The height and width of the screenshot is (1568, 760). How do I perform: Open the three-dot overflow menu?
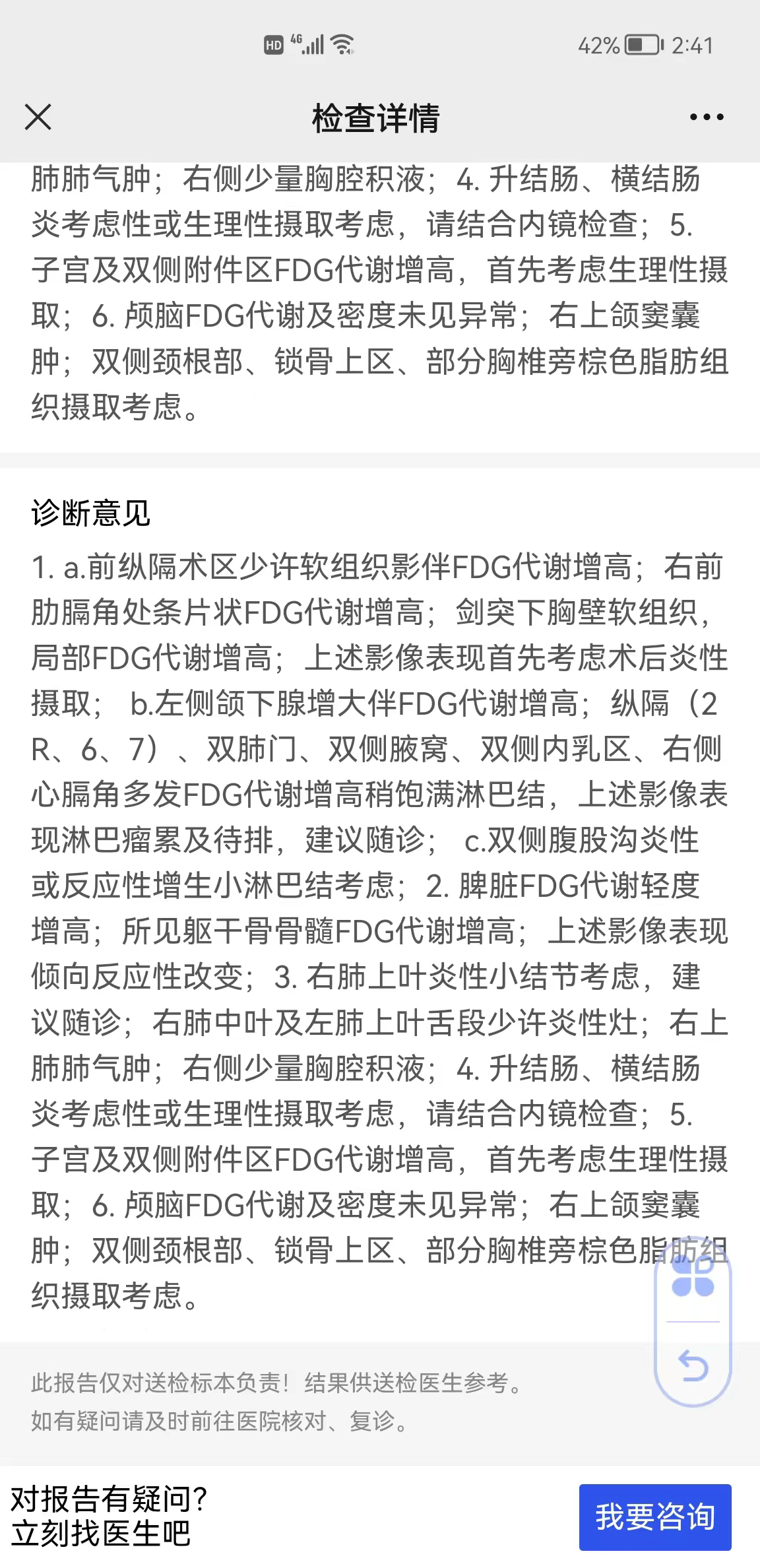(707, 118)
